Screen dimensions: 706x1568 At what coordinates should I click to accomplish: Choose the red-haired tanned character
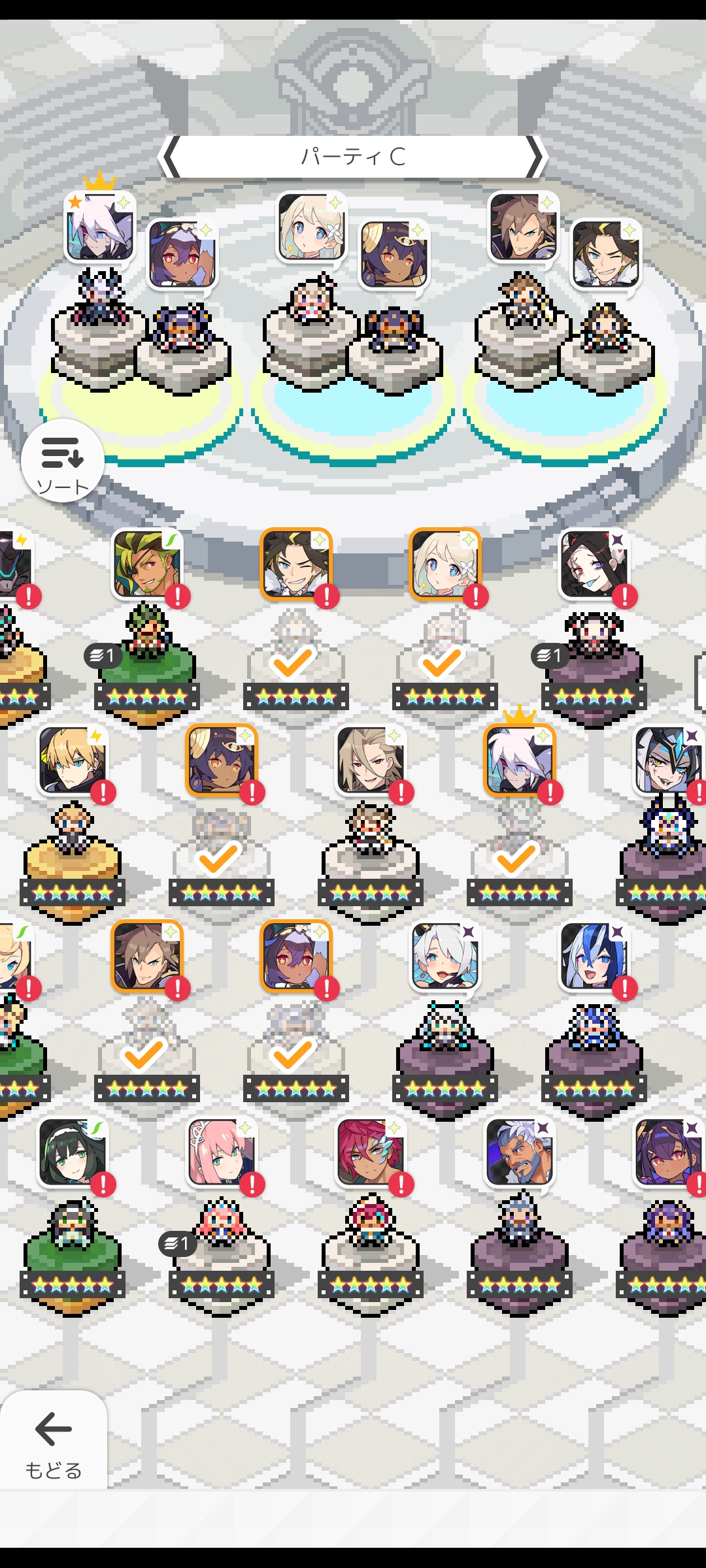tap(370, 1152)
